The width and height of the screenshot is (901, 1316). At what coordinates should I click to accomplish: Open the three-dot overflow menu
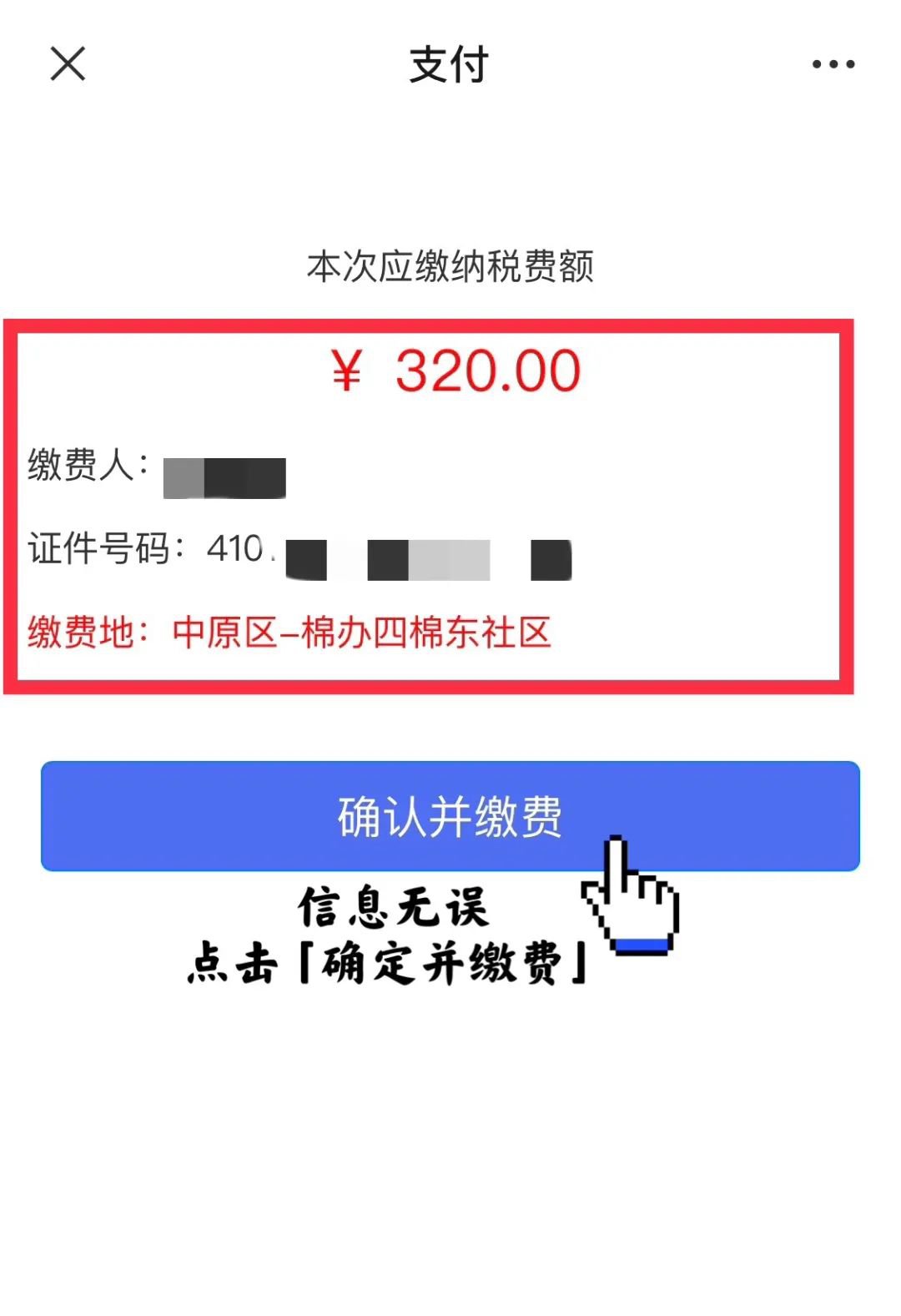pos(833,64)
